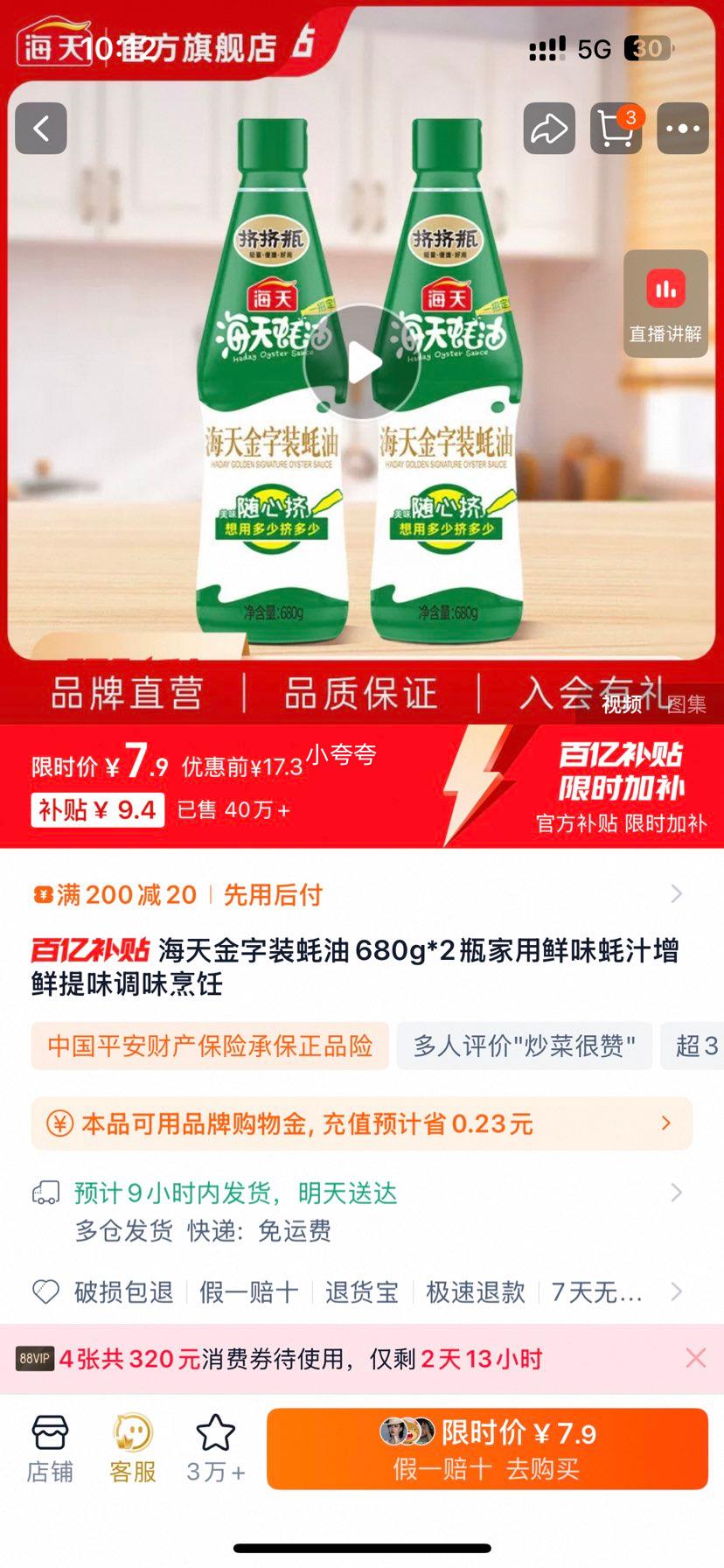Contact 客服 customer service

133,1449
